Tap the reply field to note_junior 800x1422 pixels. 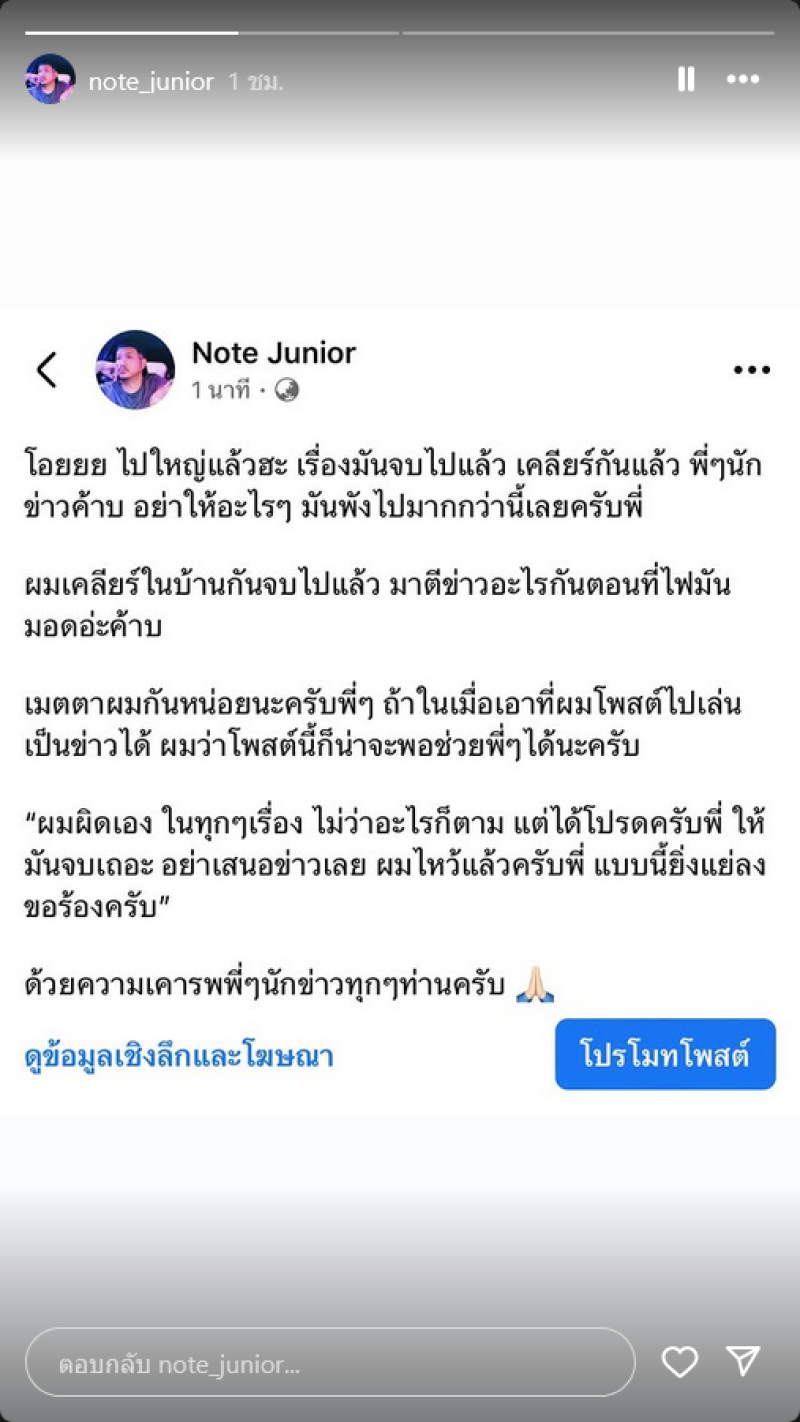point(330,1364)
